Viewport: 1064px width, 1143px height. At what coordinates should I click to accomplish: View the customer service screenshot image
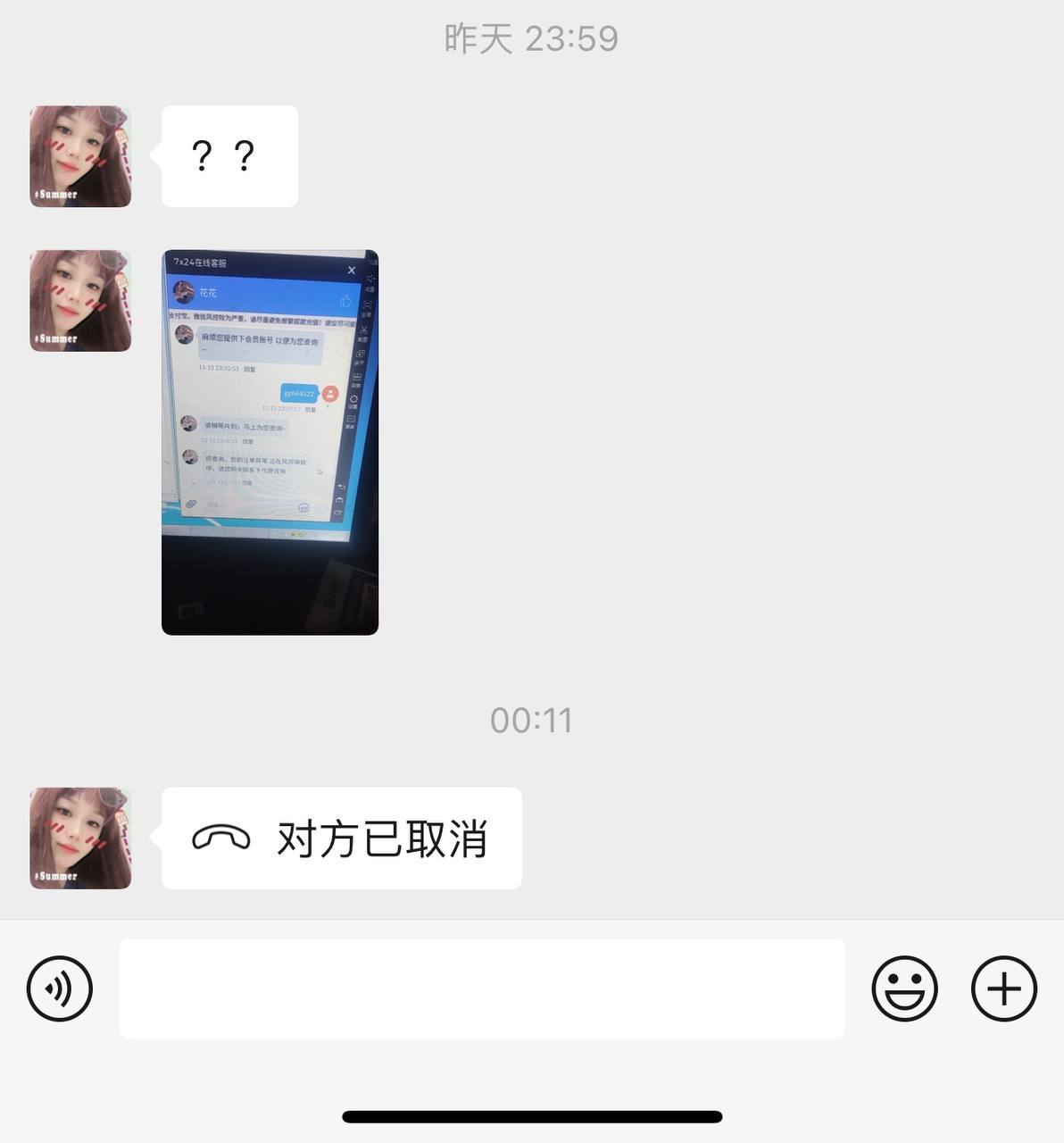point(270,442)
